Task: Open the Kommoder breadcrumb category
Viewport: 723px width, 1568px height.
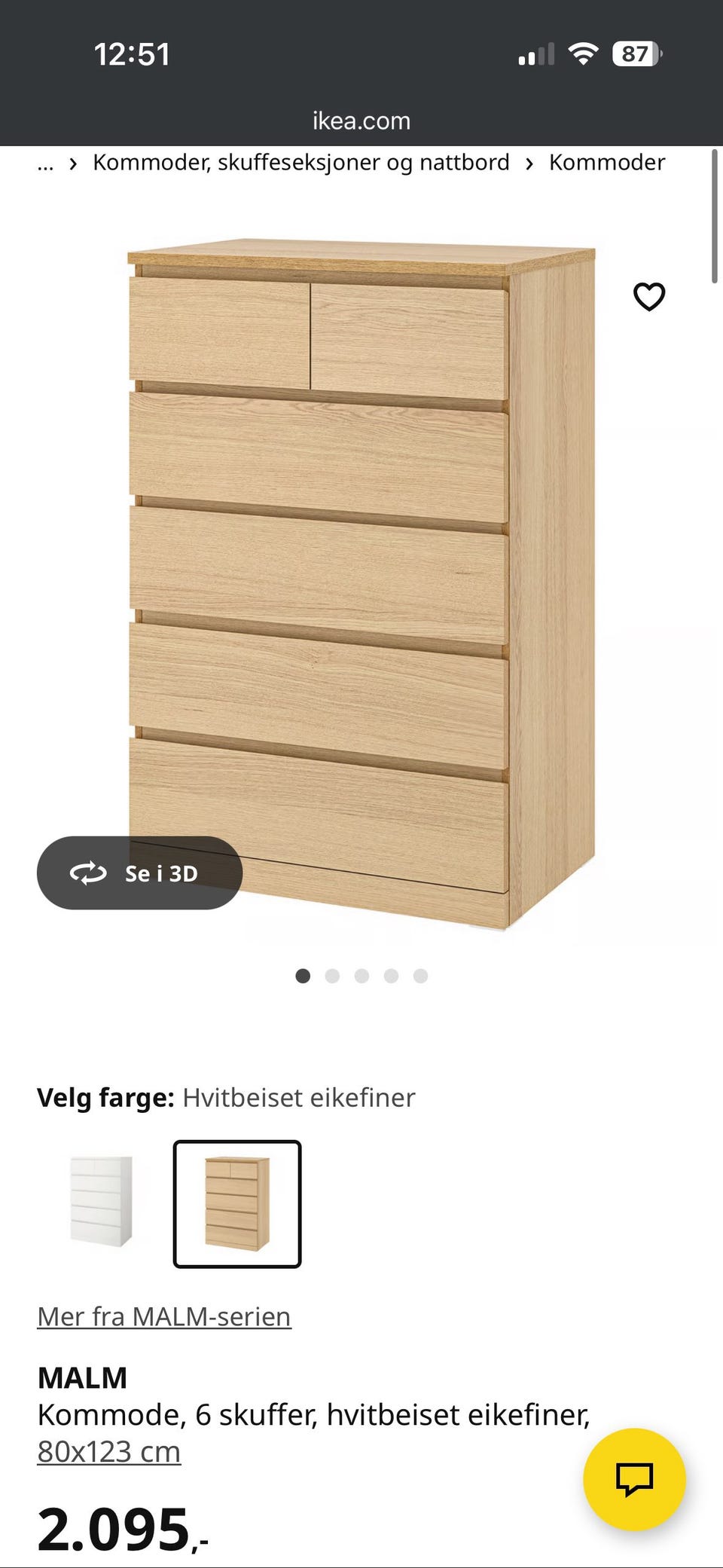Action: tap(608, 162)
